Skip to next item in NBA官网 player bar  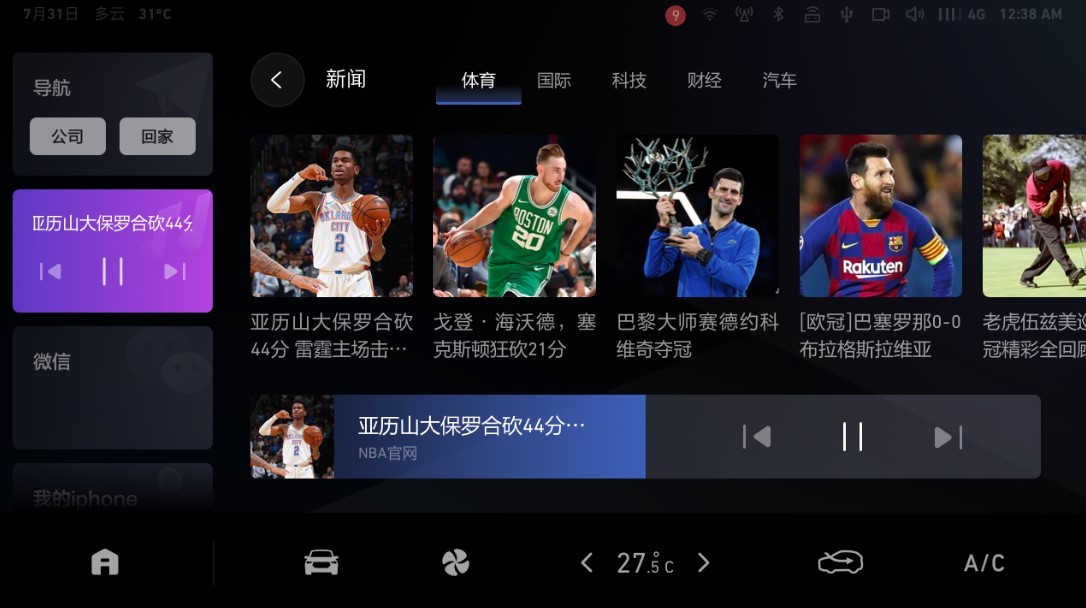pos(947,437)
